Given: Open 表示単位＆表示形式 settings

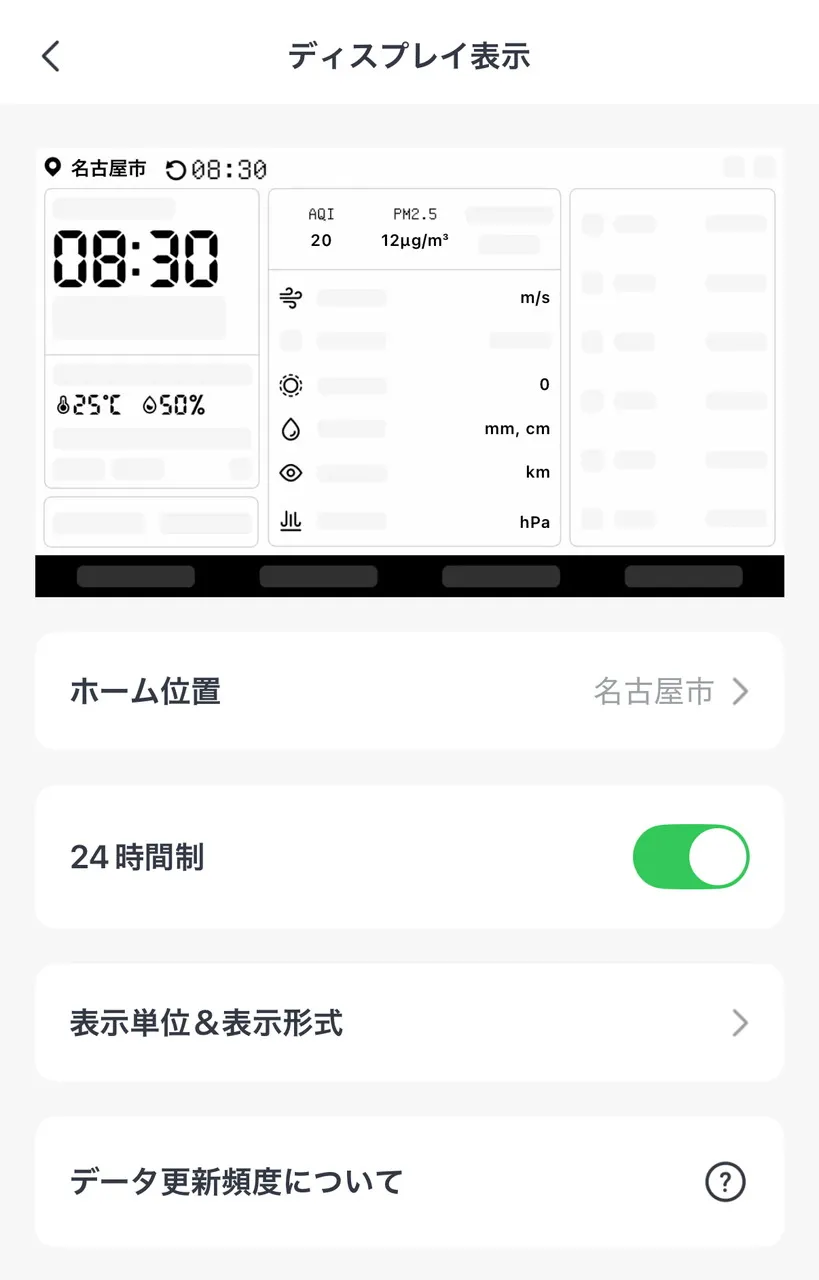Looking at the screenshot, I should (x=409, y=1023).
